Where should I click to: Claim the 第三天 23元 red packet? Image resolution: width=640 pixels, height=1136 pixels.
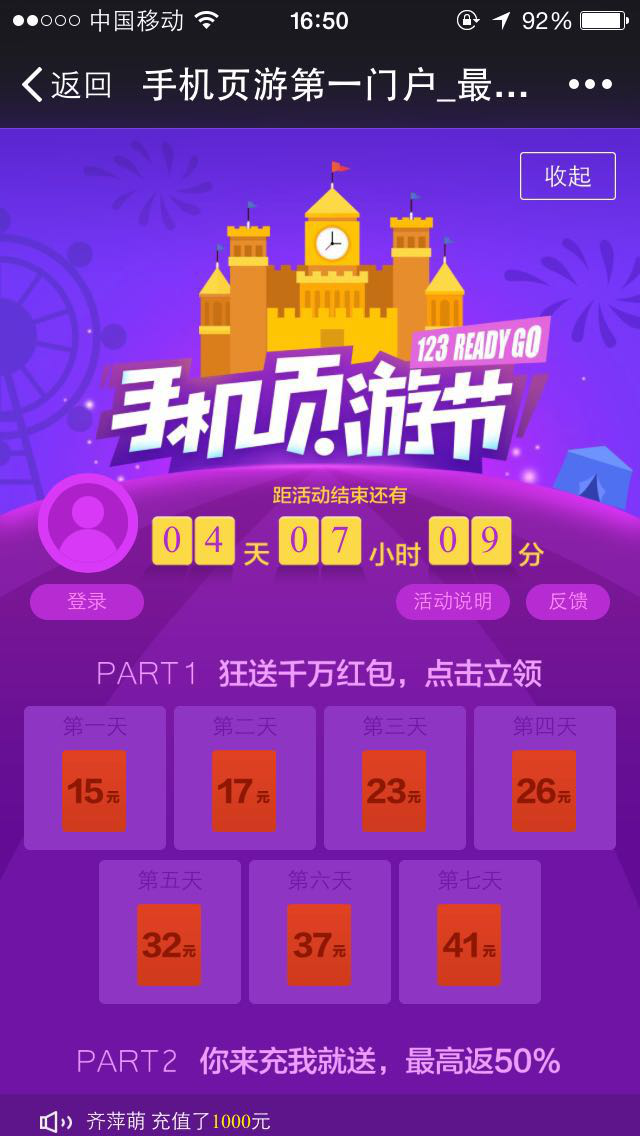[x=394, y=790]
